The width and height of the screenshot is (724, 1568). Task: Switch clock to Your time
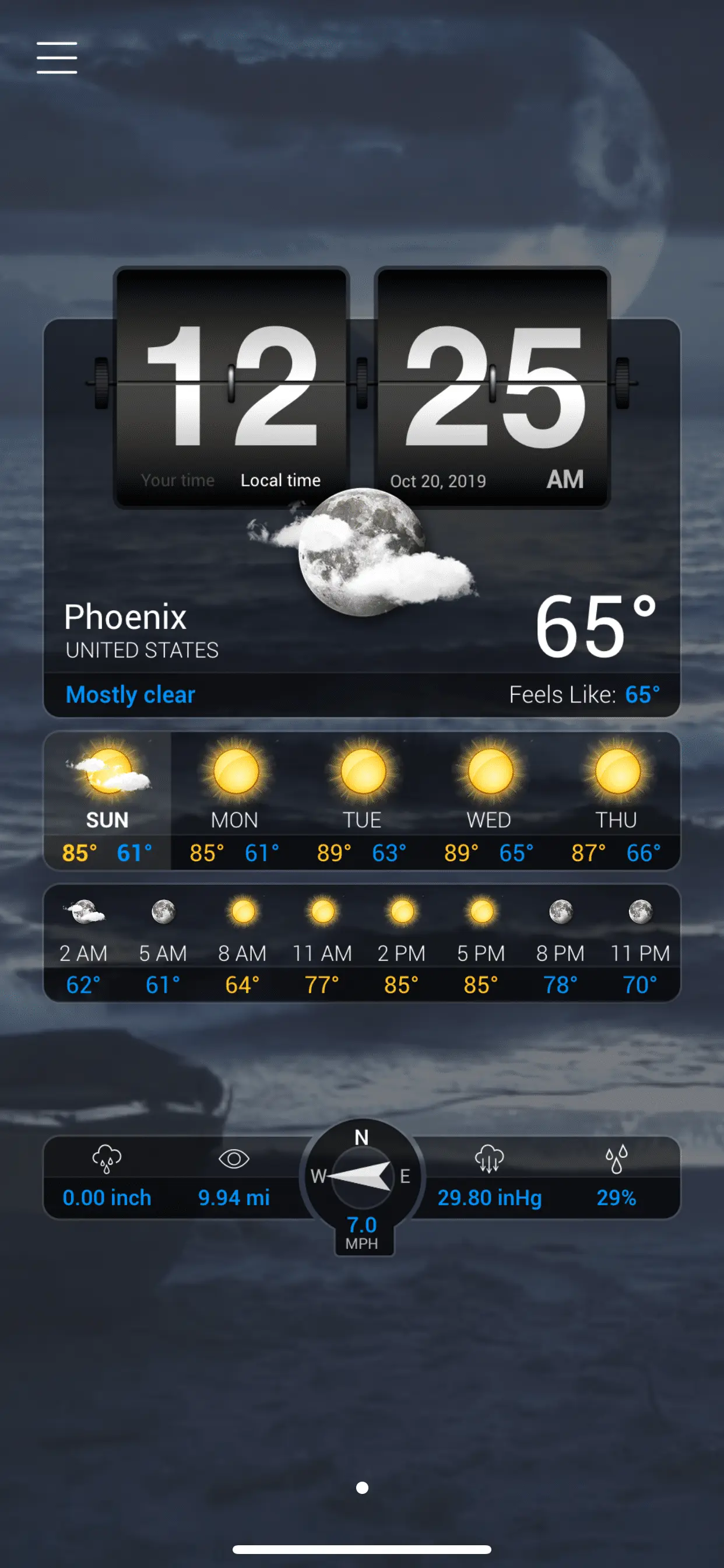178,480
